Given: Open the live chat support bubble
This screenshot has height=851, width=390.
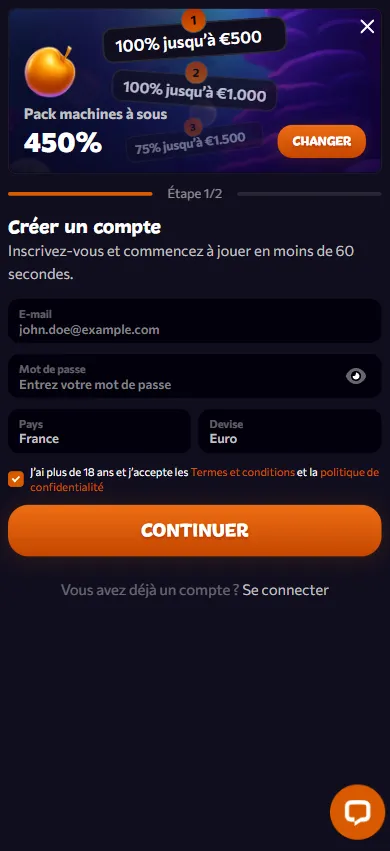Looking at the screenshot, I should 357,812.
